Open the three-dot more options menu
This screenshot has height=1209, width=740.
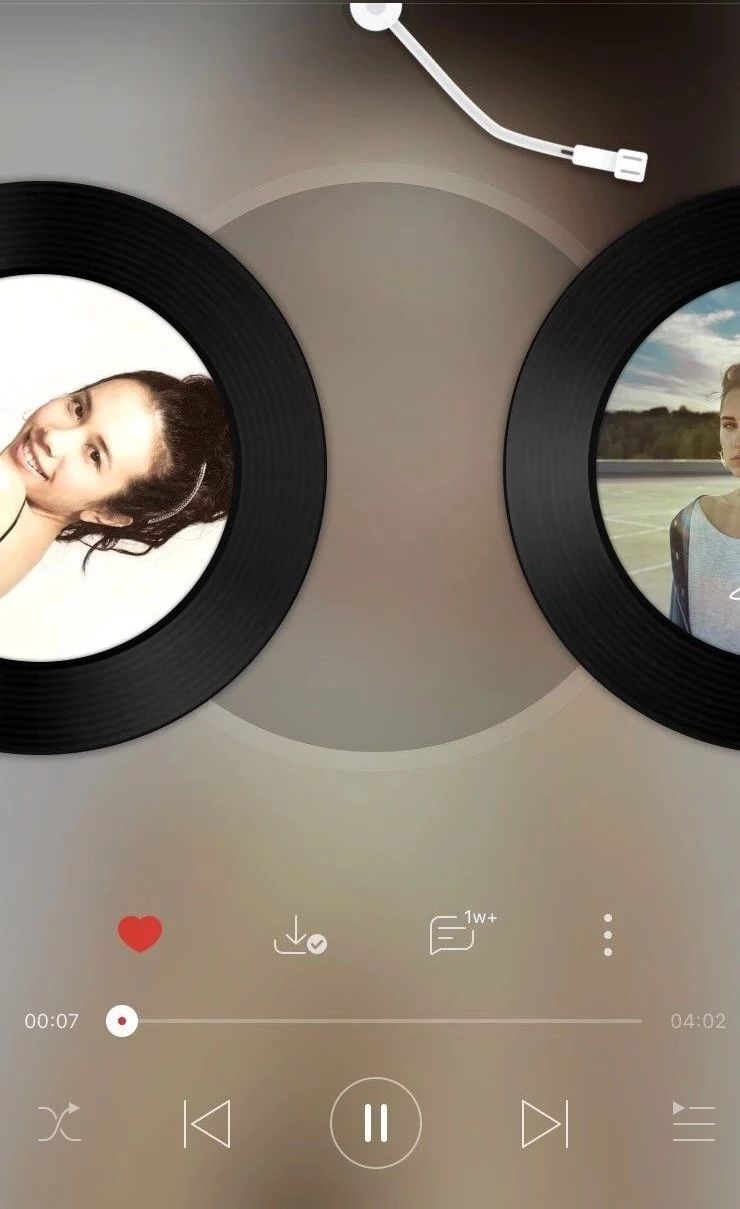(607, 936)
